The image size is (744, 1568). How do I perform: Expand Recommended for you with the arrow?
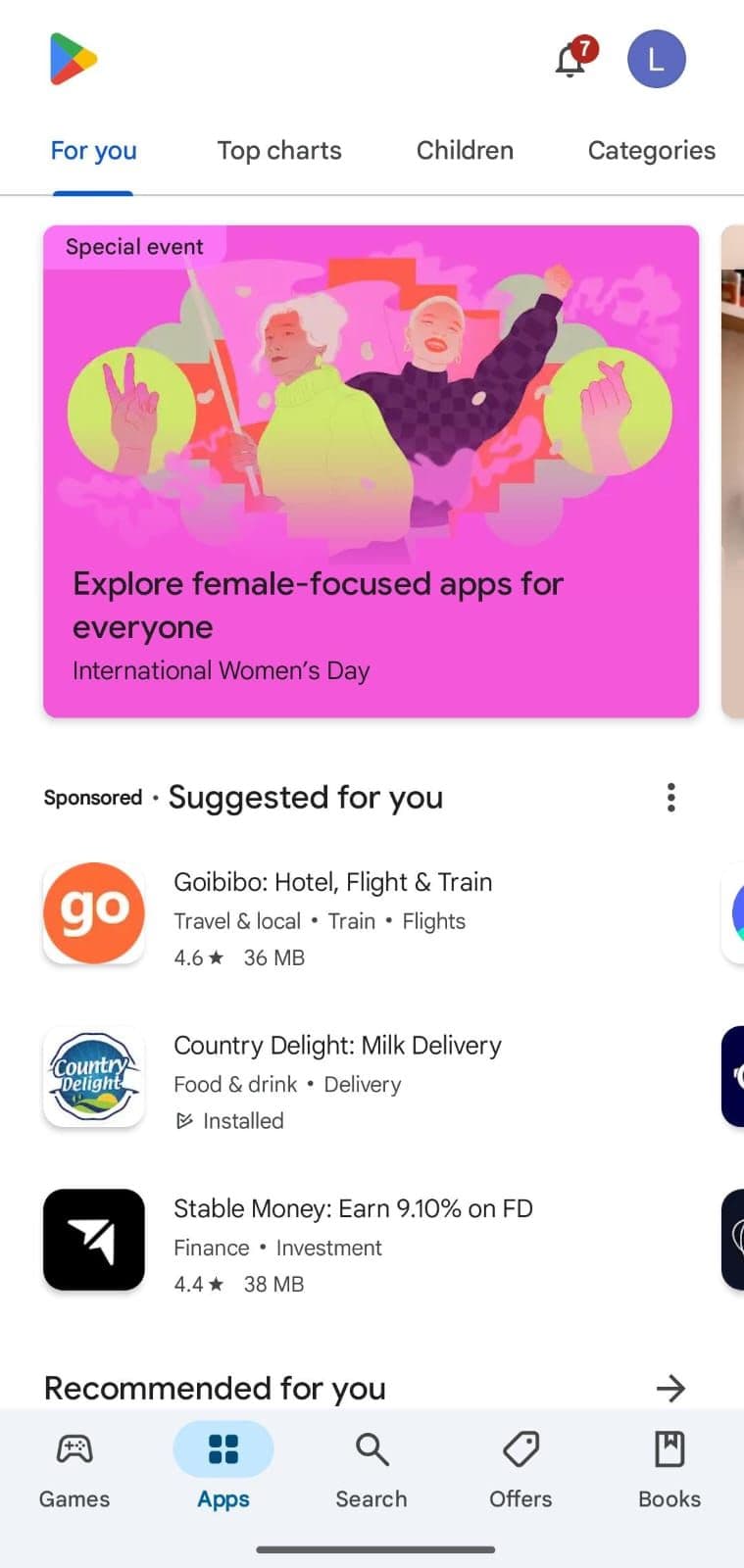click(x=670, y=1388)
